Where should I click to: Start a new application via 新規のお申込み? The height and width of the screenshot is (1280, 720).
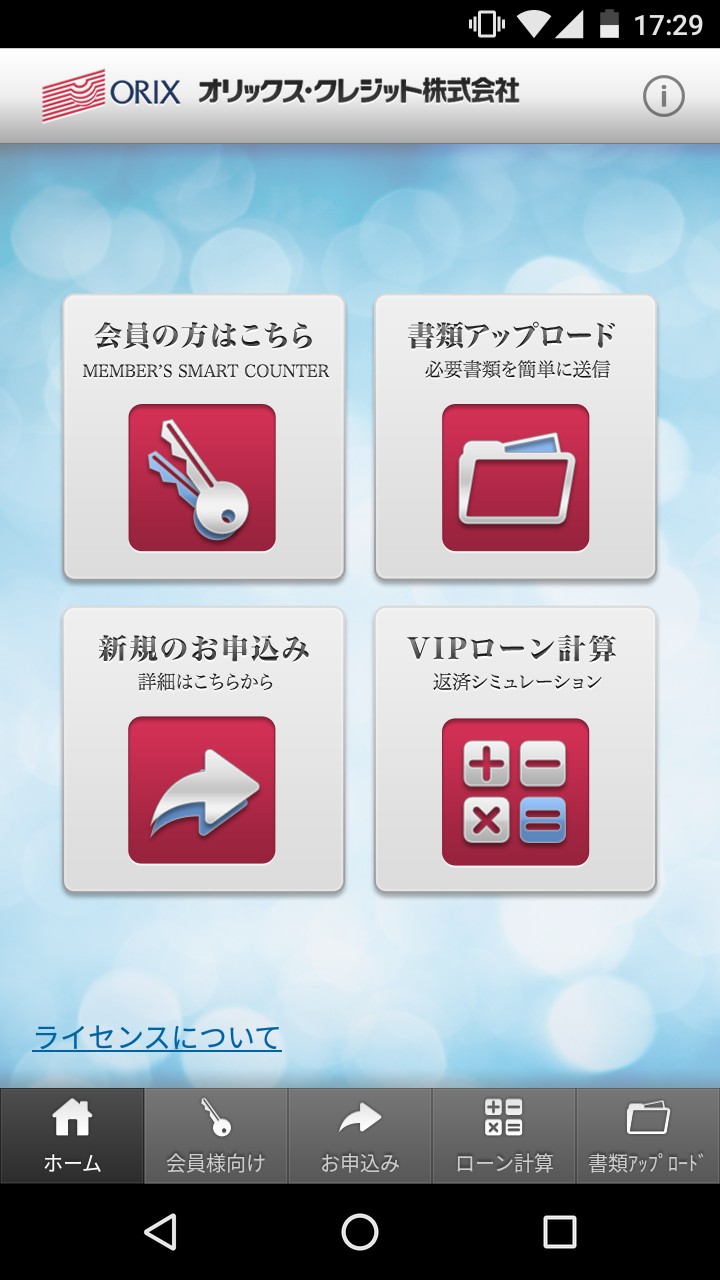pyautogui.click(x=203, y=749)
